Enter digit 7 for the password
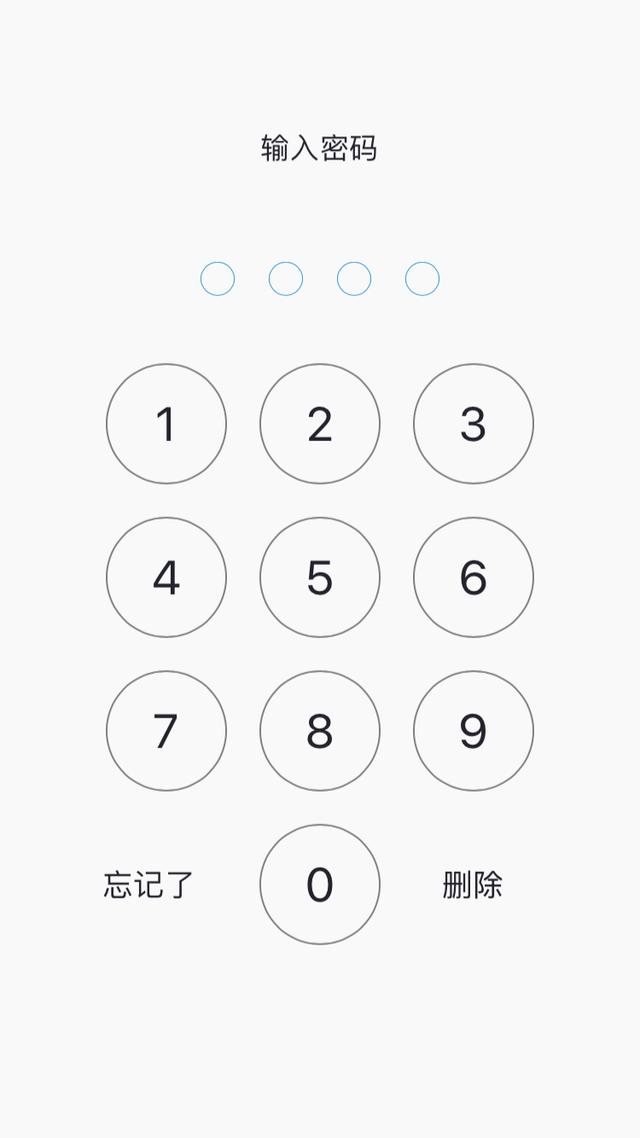Image resolution: width=640 pixels, height=1138 pixels. [166, 731]
